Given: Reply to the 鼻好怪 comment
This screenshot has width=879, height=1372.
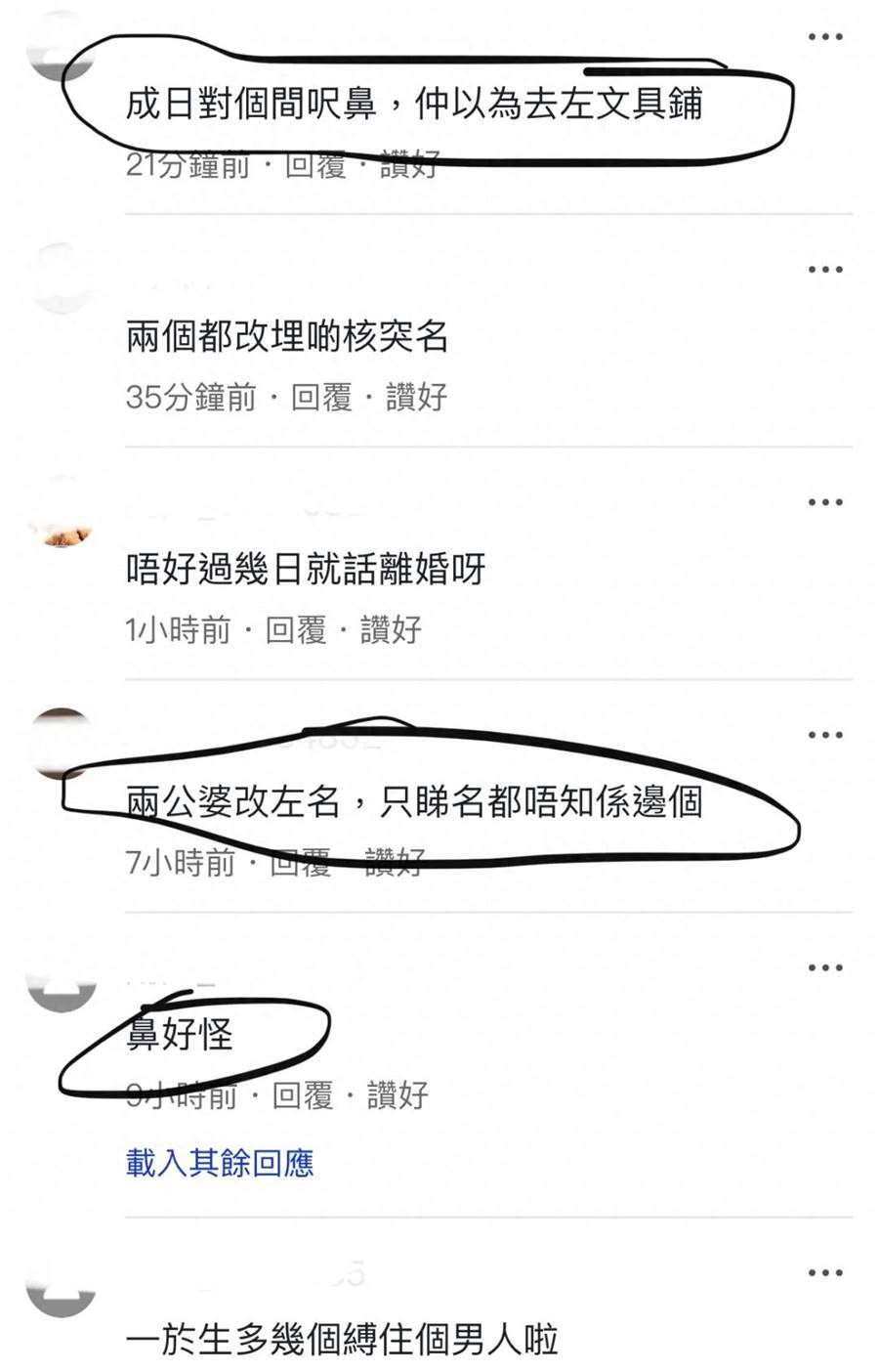Looking at the screenshot, I should coord(302,1095).
